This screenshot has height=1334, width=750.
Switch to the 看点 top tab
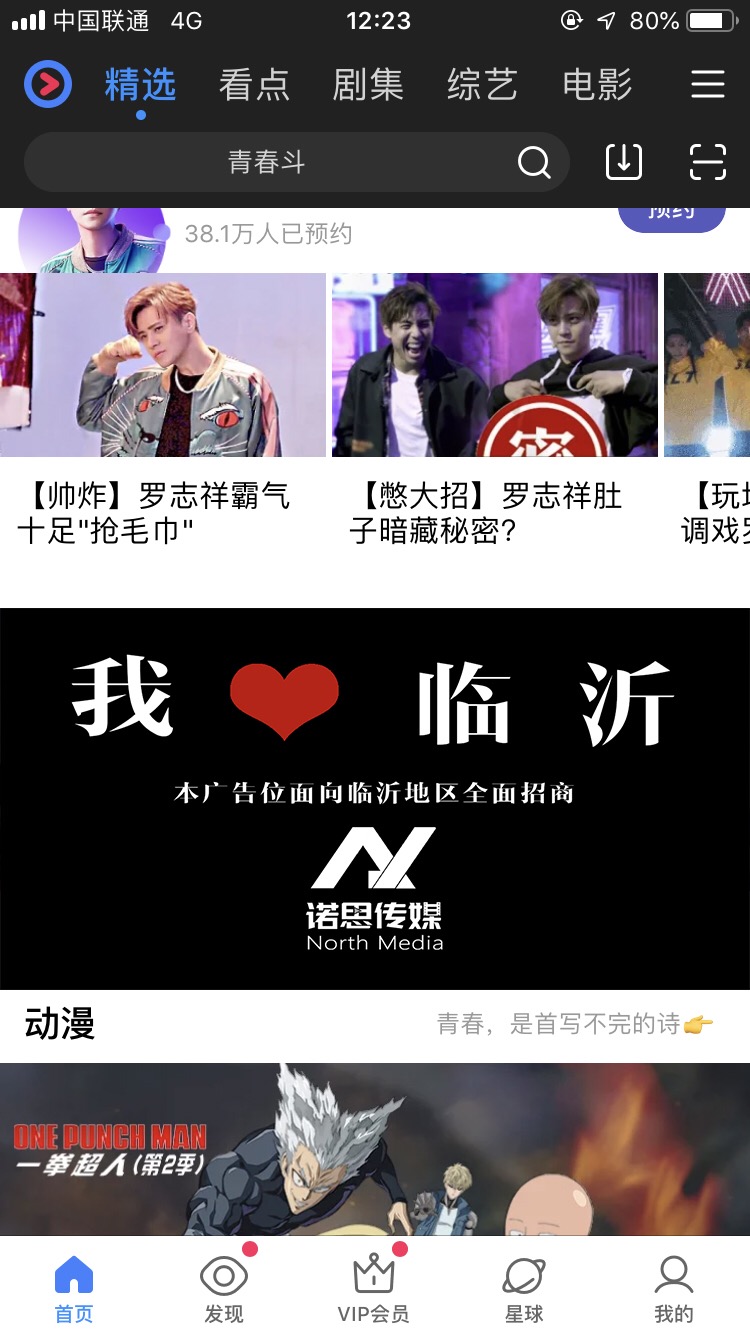click(254, 85)
